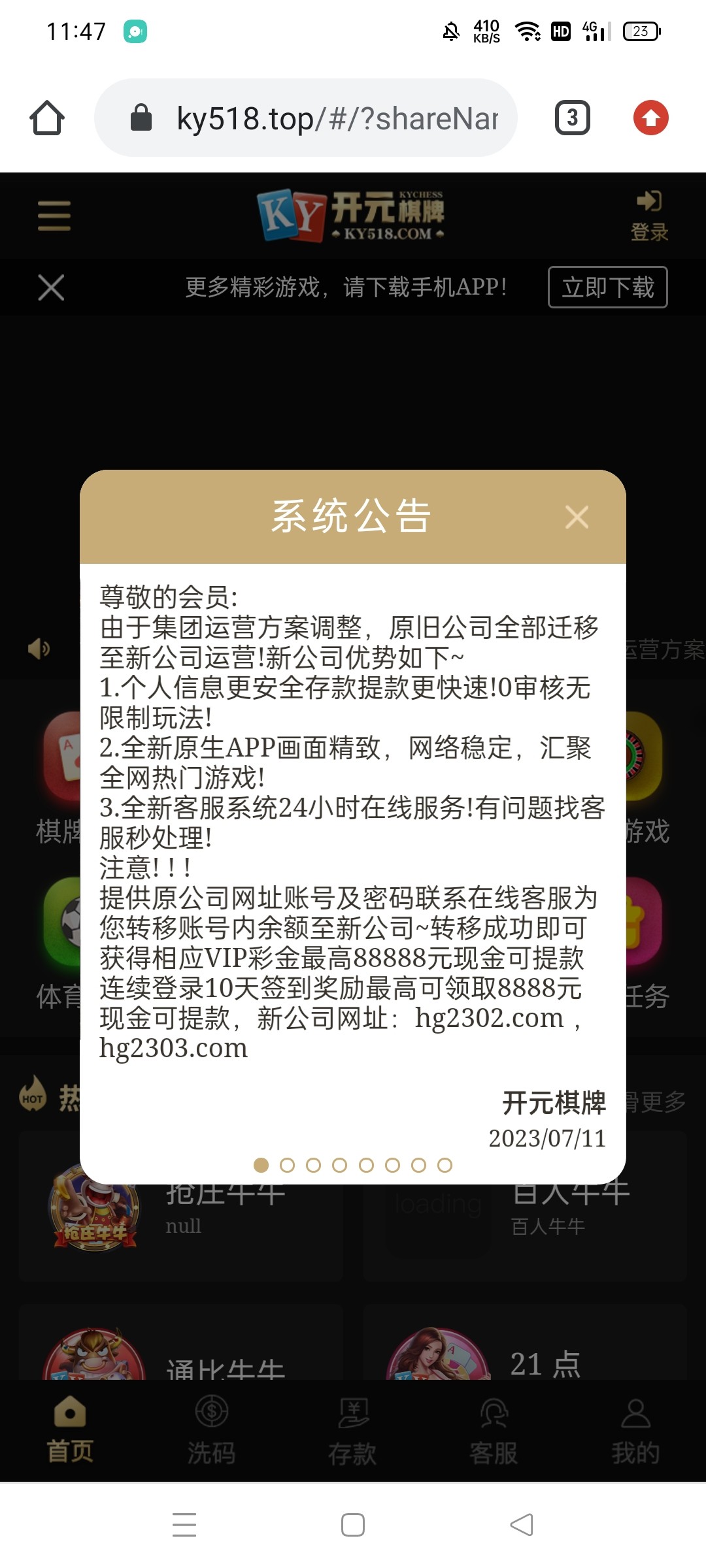Tap the system back navigation button
Viewport: 706px width, 1568px height.
(522, 1525)
